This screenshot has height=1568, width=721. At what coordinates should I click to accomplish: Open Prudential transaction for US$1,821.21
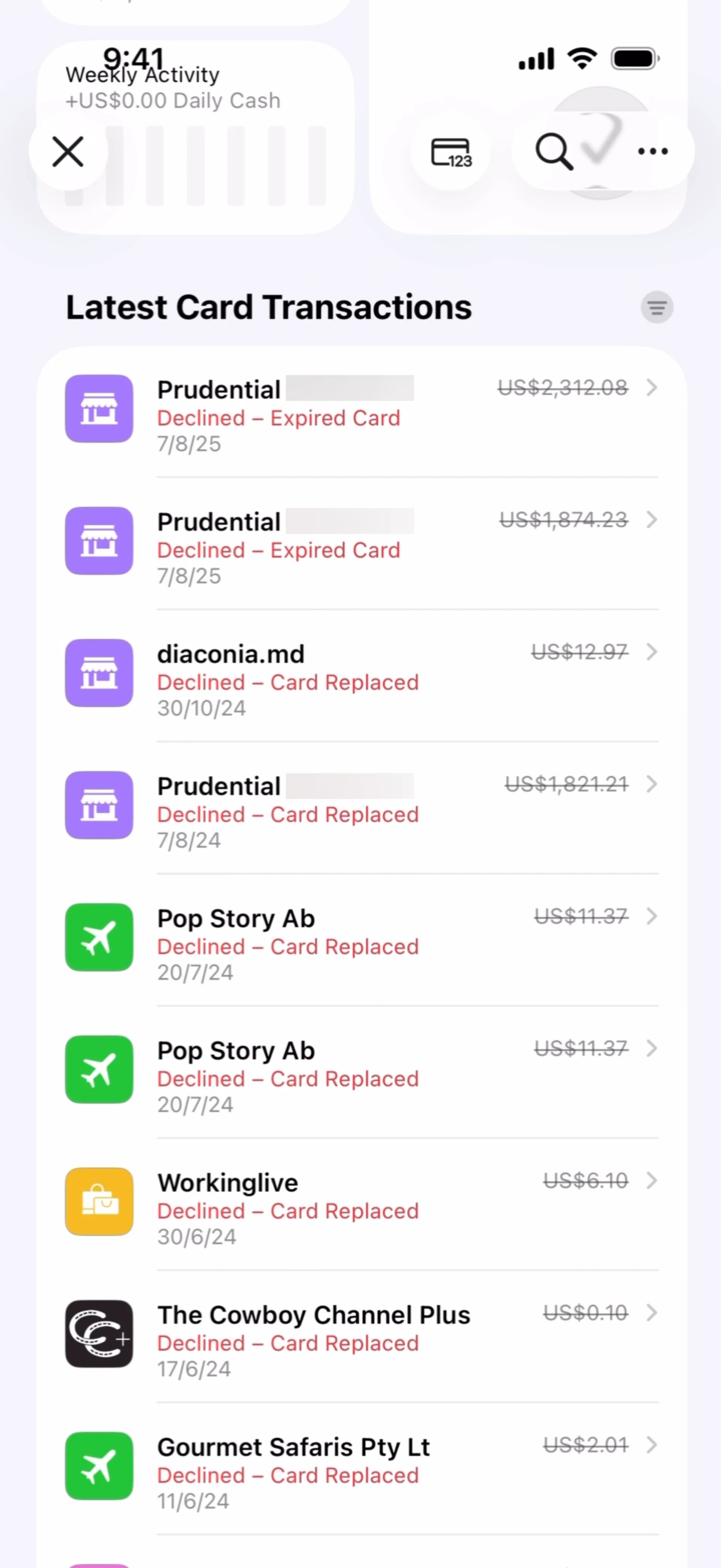[x=361, y=809]
